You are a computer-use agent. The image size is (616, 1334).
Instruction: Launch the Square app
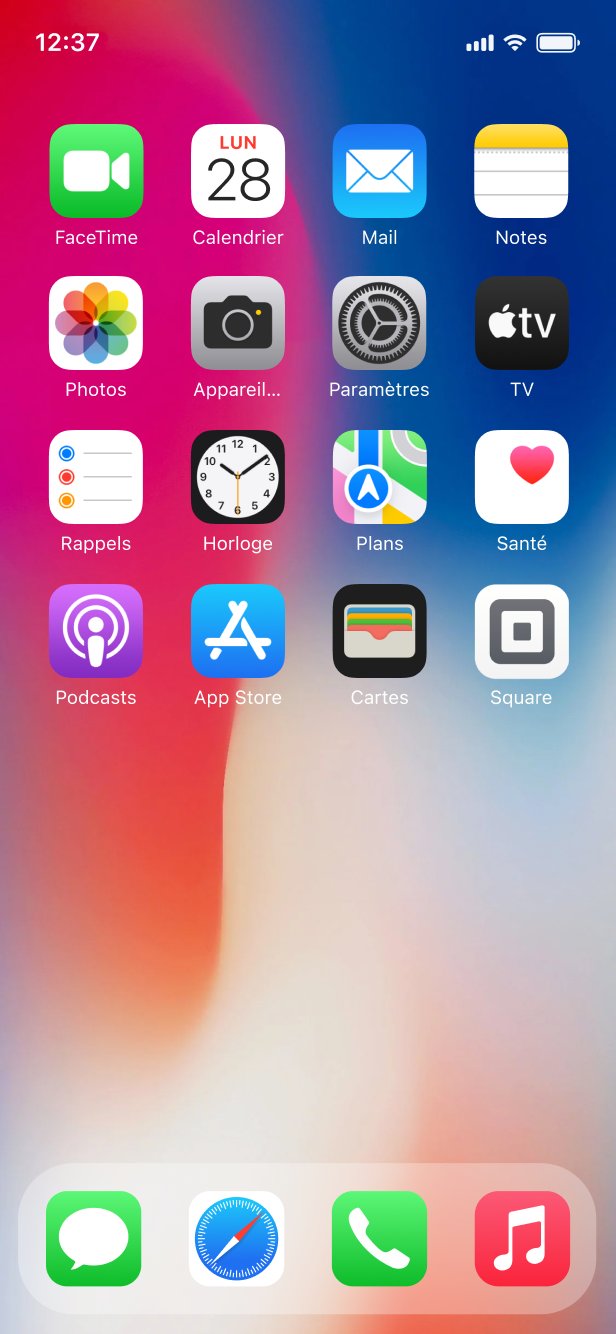coord(521,631)
